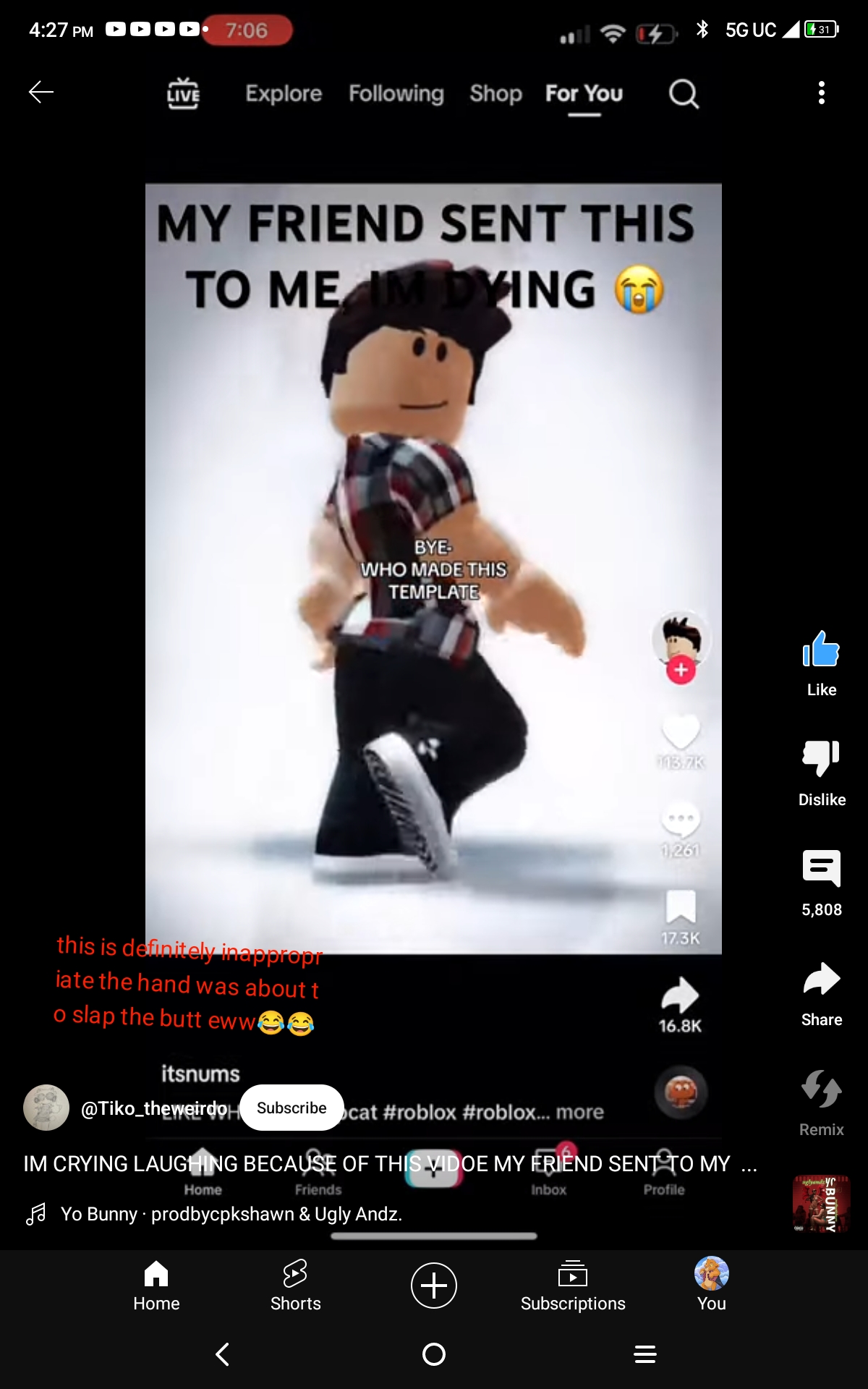Image resolution: width=868 pixels, height=1389 pixels.
Task: Open the Subscriptions tab
Action: tap(573, 1286)
